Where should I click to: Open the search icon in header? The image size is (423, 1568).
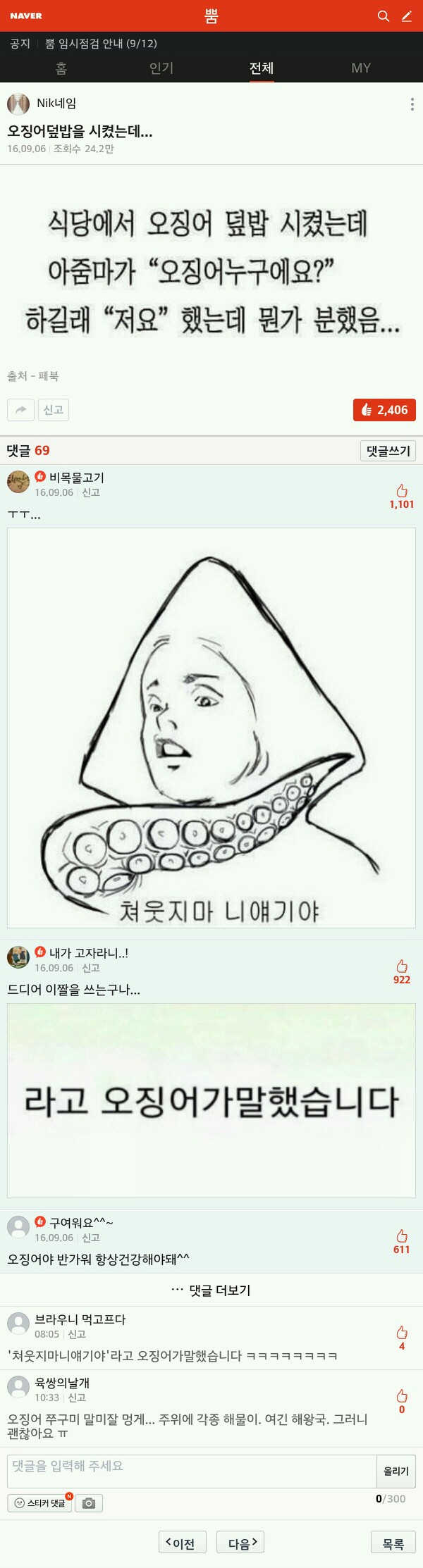click(383, 15)
